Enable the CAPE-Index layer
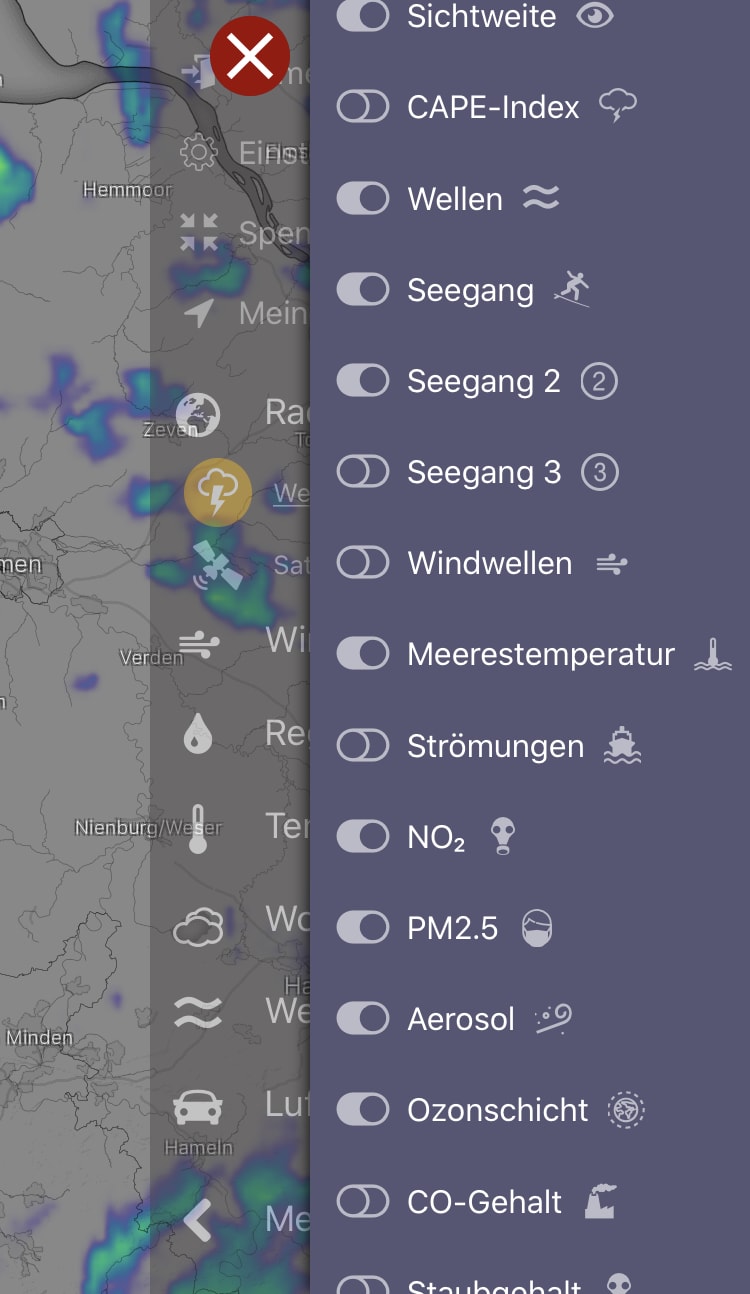 click(x=363, y=107)
